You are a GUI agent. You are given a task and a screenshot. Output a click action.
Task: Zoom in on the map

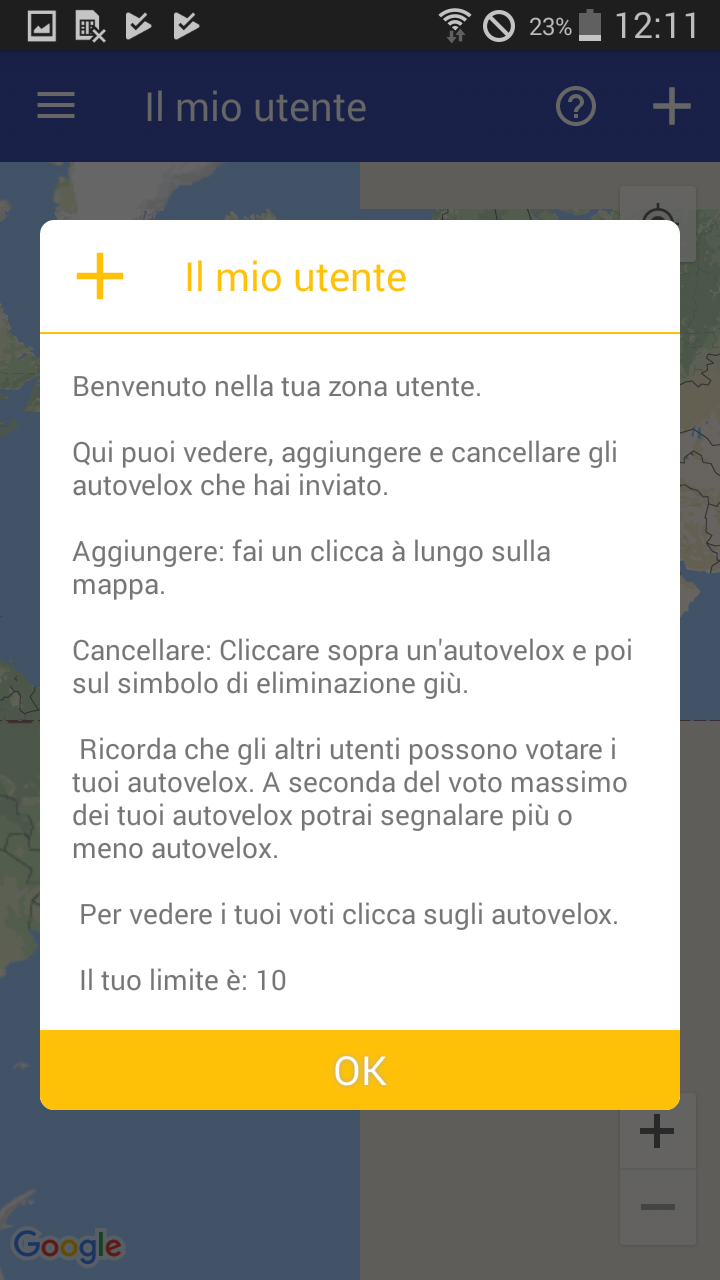coord(657,1131)
